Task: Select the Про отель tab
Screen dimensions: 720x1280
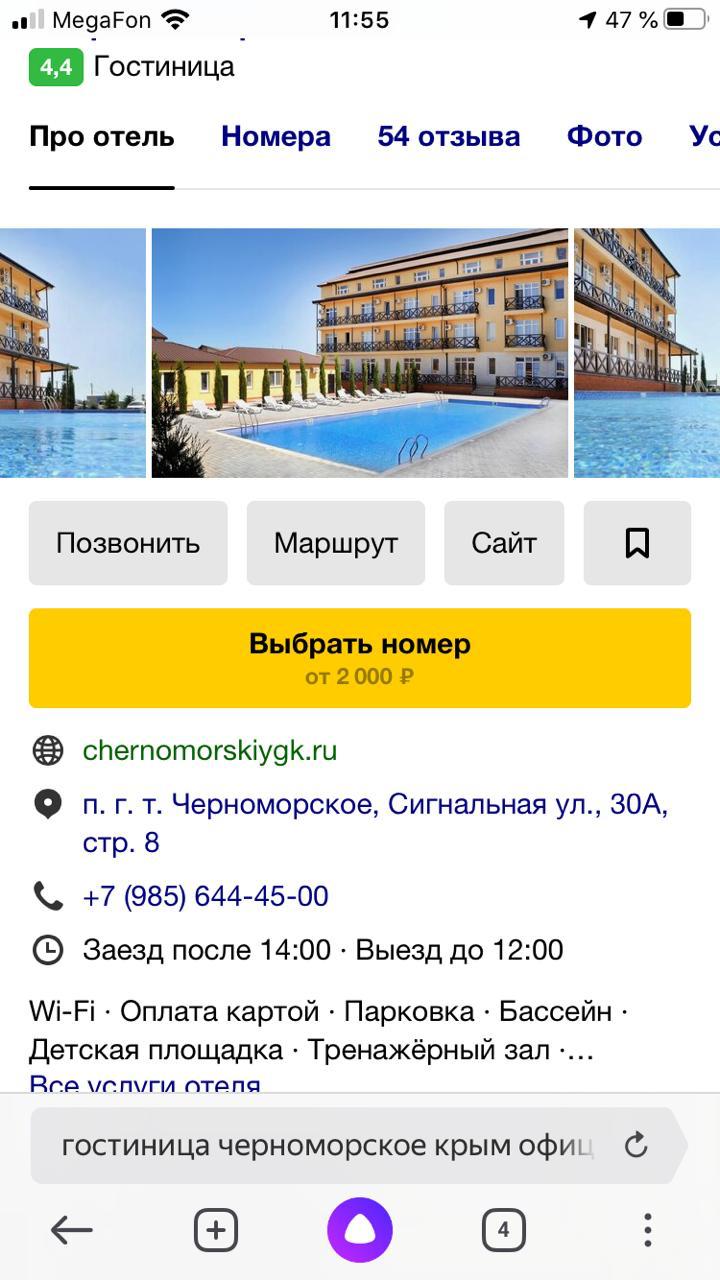Action: pyautogui.click(x=101, y=137)
